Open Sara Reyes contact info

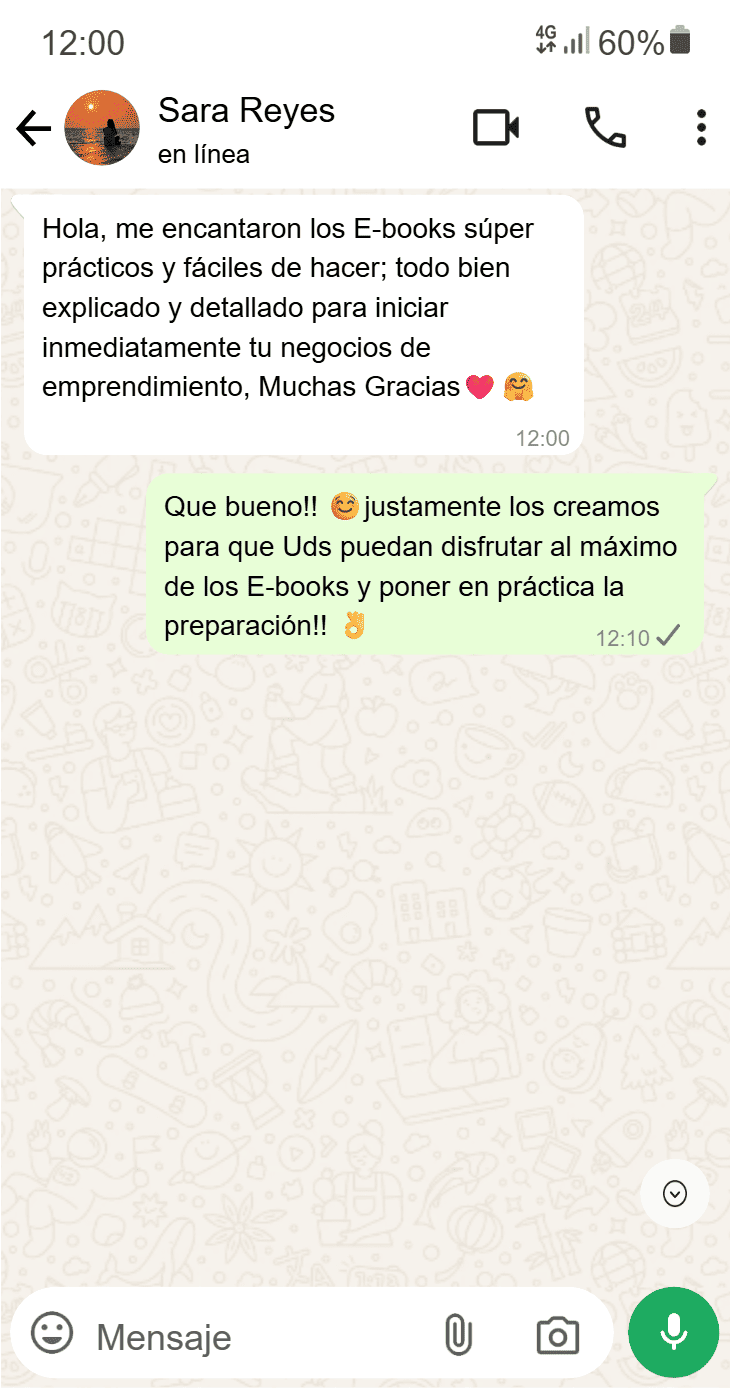246,128
